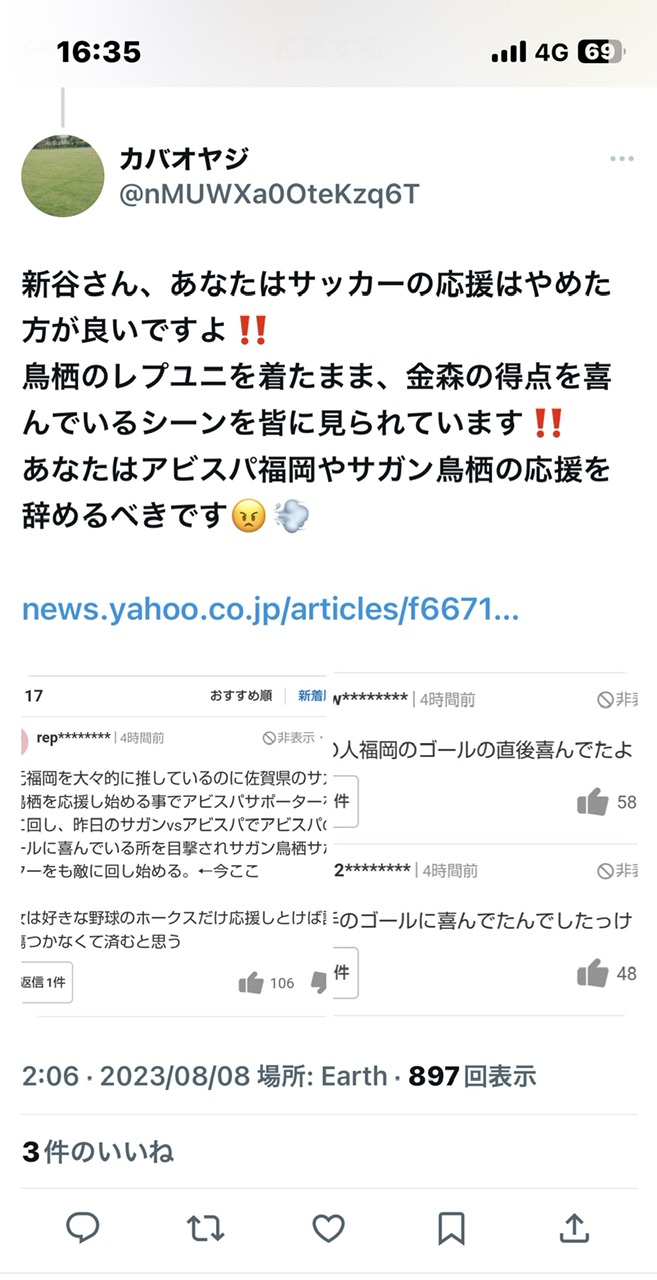The width and height of the screenshot is (657, 1280).
Task: Open the @nMUWXa0OteKzq6T user handle
Action: (269, 194)
